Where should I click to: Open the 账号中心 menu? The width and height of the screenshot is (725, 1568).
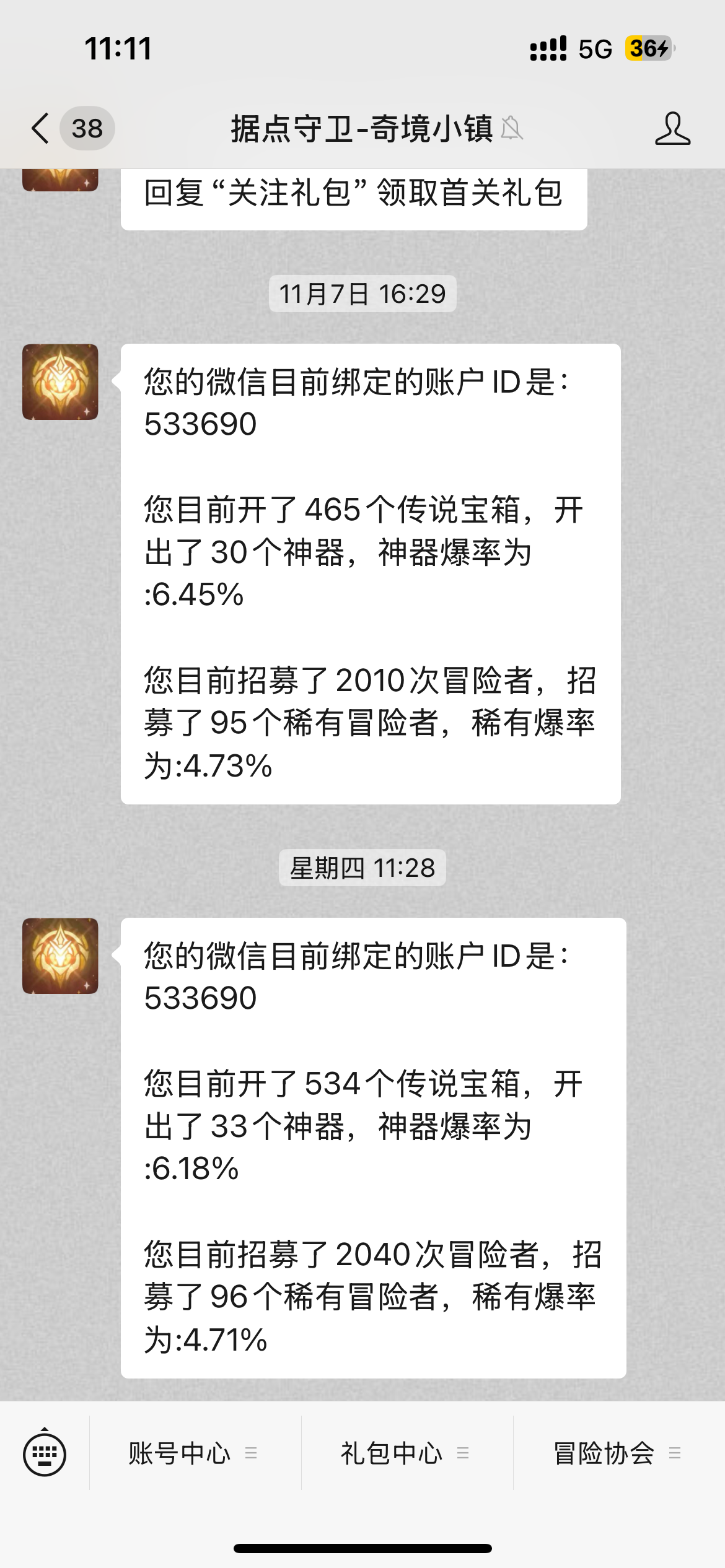click(192, 1453)
